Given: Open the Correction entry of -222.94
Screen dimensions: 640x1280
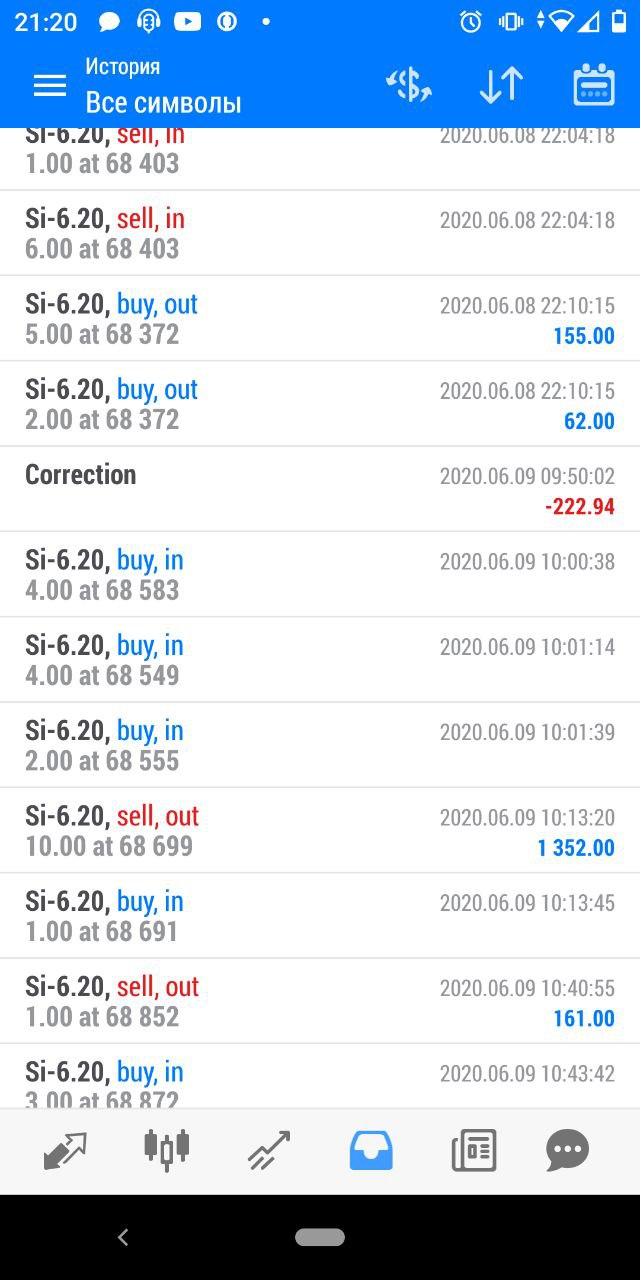Looking at the screenshot, I should tap(320, 489).
